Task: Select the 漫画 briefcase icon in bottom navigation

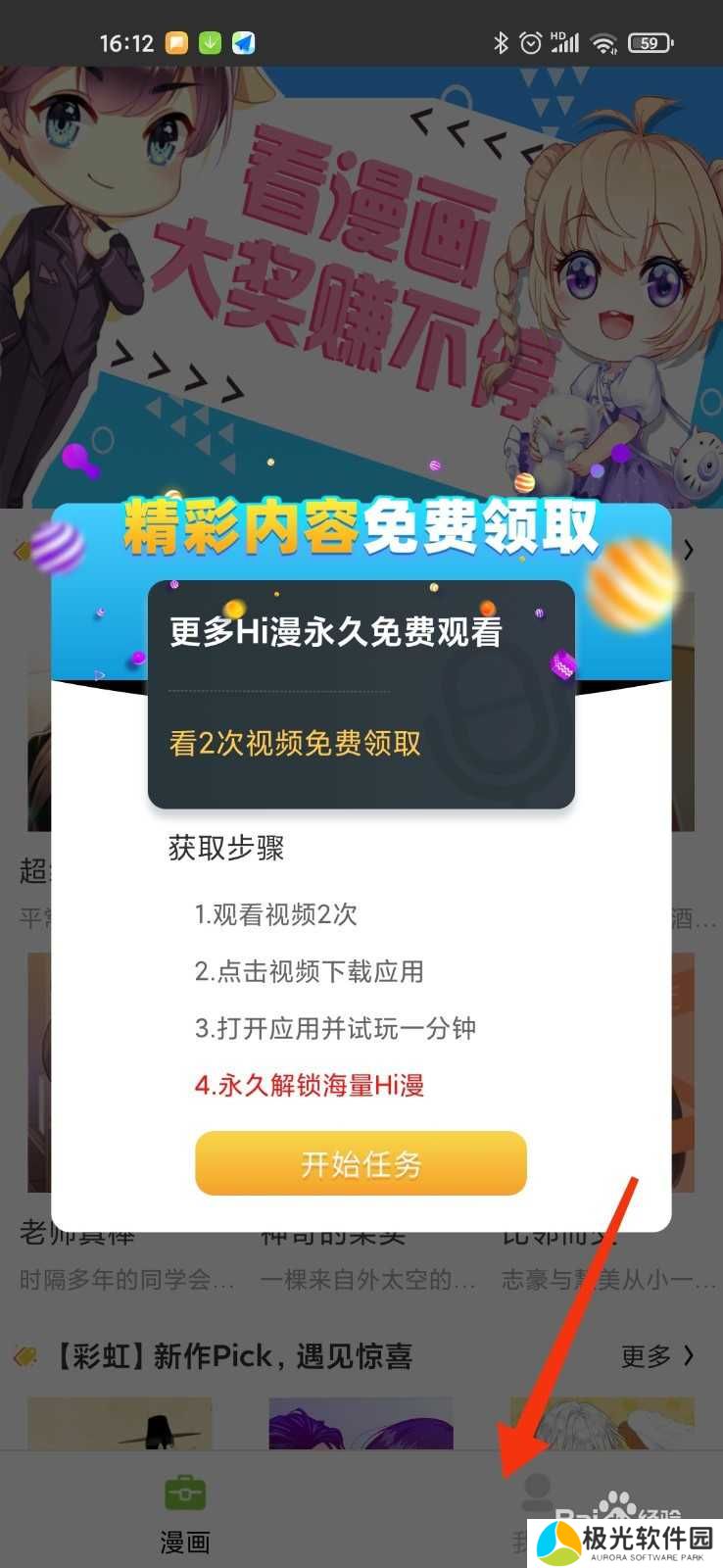Action: tap(185, 1494)
